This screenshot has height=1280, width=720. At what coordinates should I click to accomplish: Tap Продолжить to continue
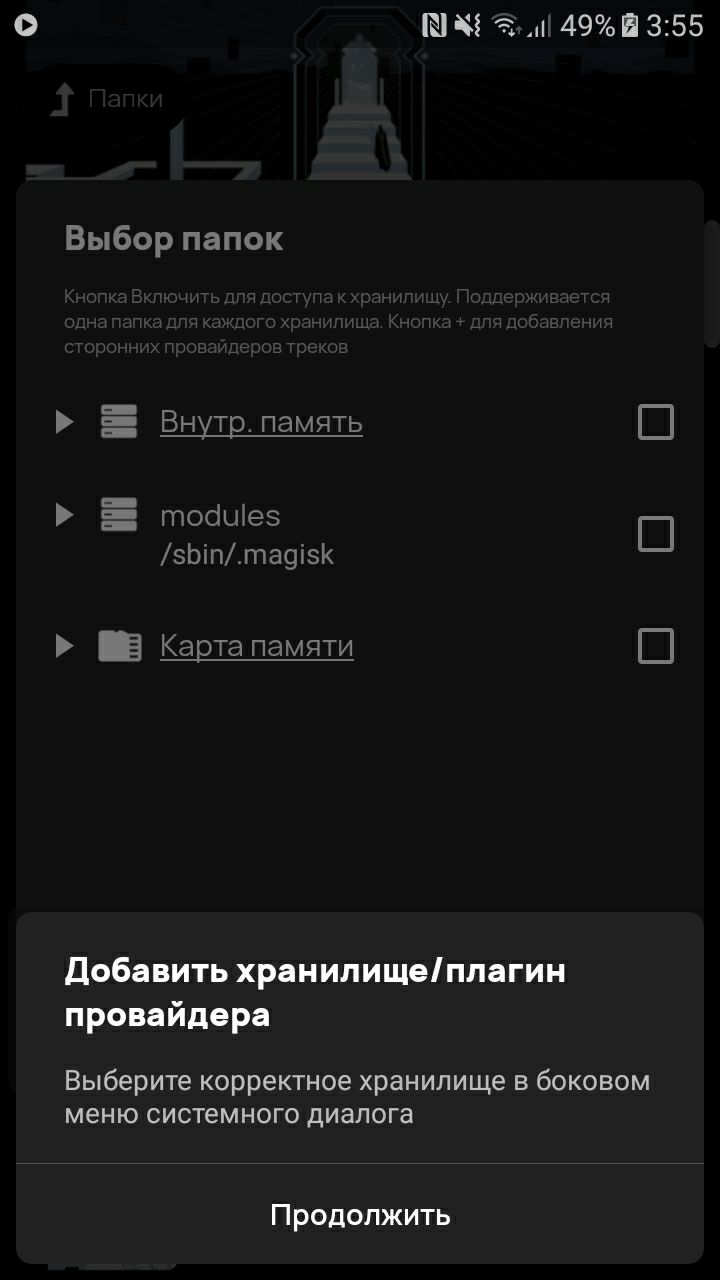(x=360, y=1215)
